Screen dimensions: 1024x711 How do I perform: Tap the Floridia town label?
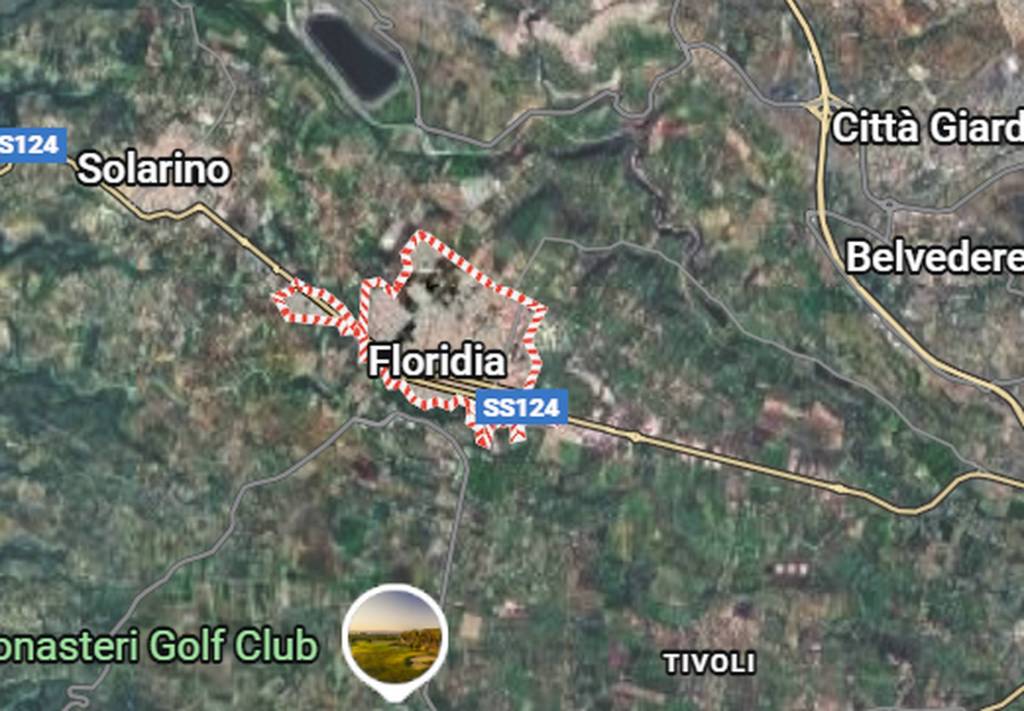point(435,361)
